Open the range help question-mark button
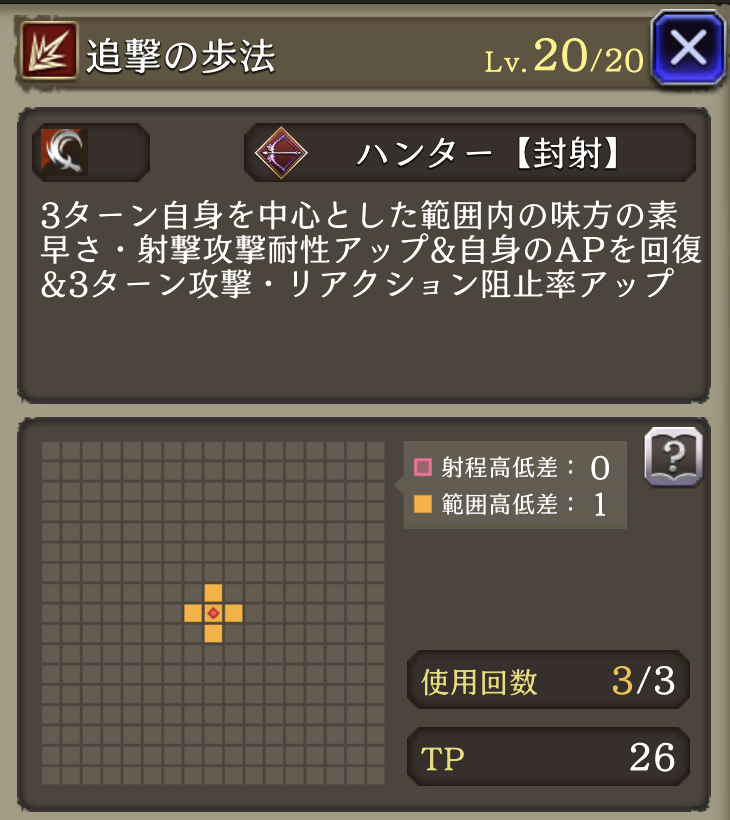730x820 pixels. (673, 458)
